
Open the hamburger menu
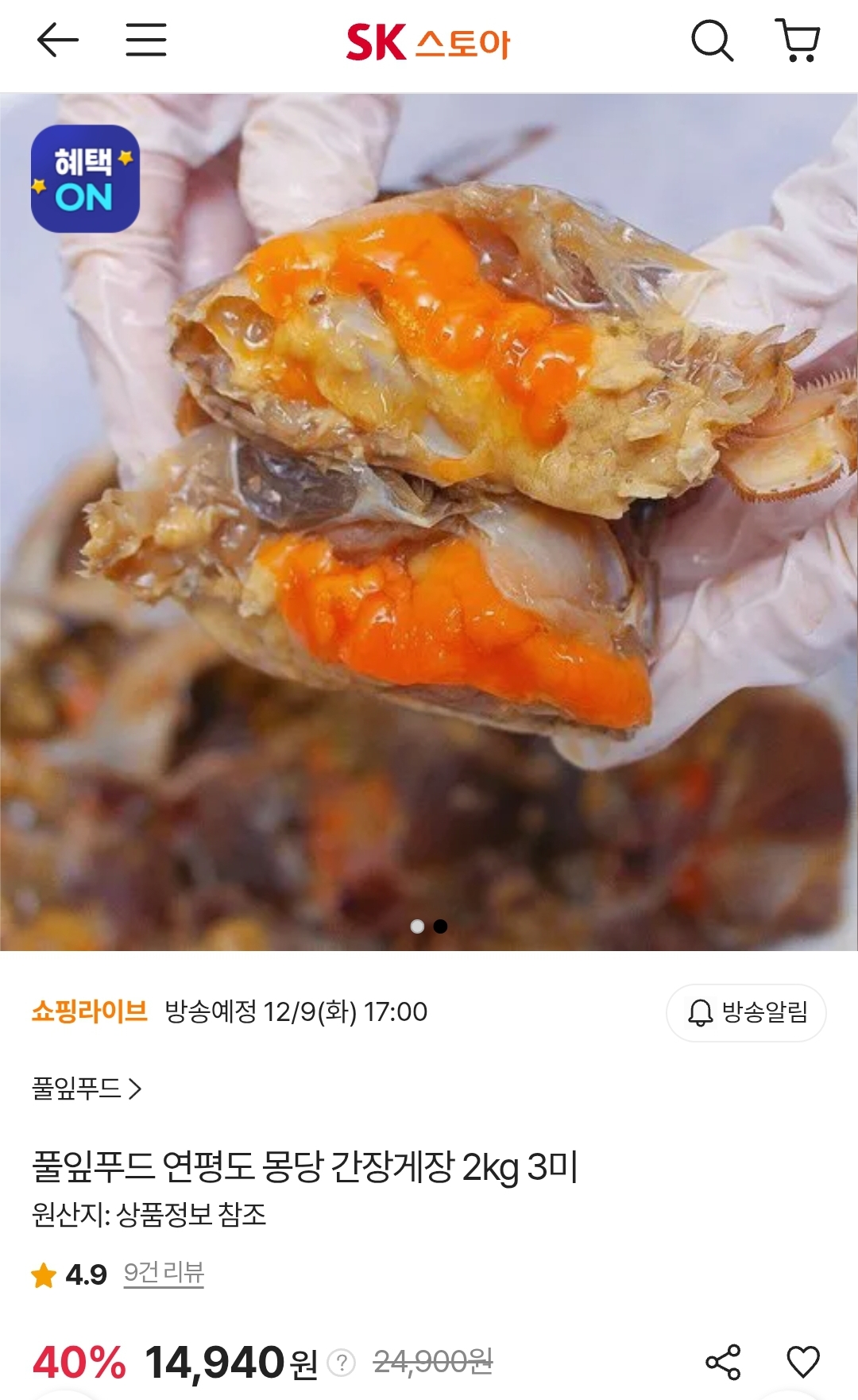tap(146, 41)
